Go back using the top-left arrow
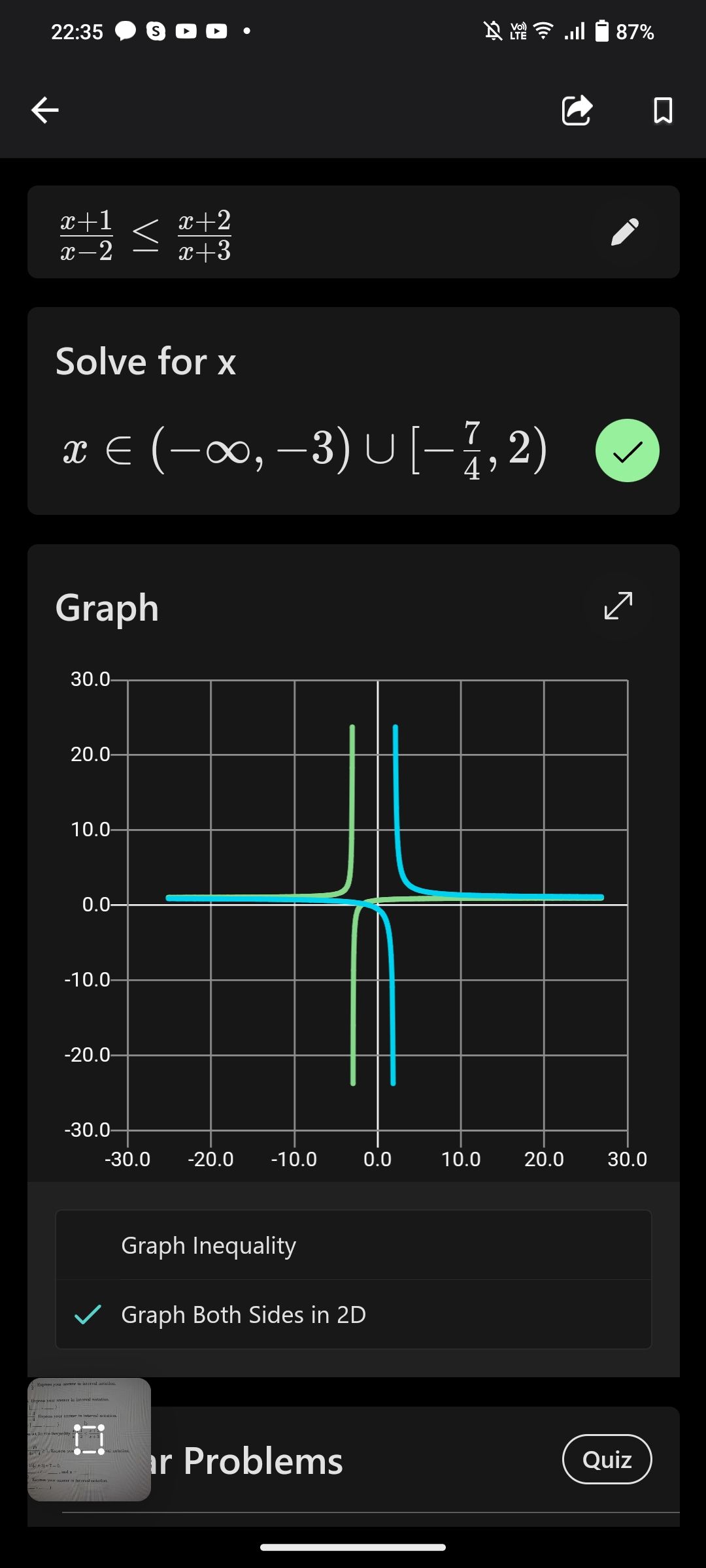Viewport: 706px width, 1568px height. pyautogui.click(x=45, y=110)
